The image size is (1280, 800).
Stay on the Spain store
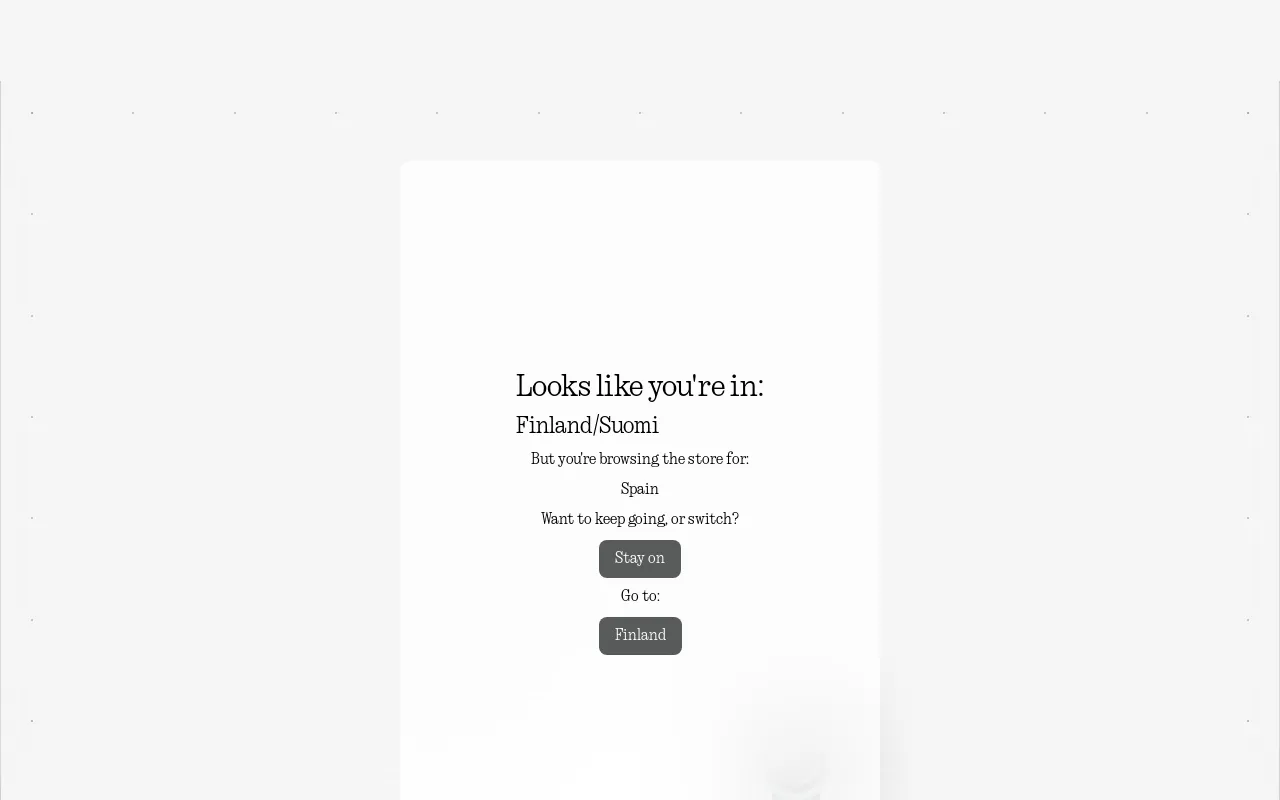click(639, 559)
